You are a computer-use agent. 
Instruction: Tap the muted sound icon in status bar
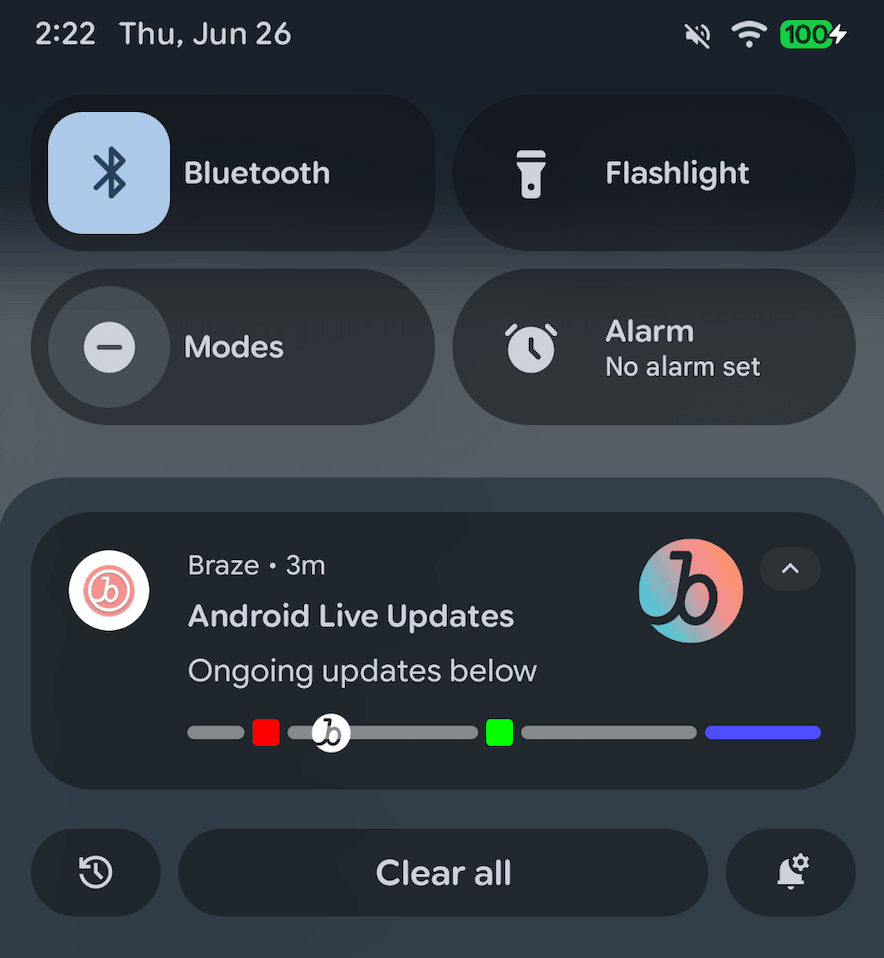pyautogui.click(x=697, y=34)
